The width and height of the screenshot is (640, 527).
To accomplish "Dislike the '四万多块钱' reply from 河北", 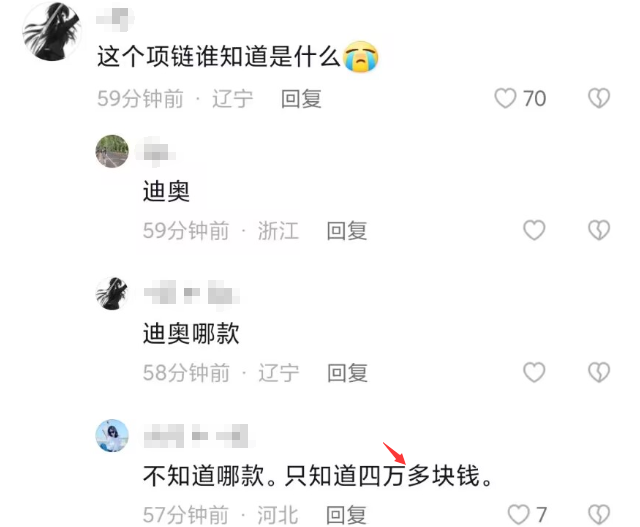I will 598,515.
